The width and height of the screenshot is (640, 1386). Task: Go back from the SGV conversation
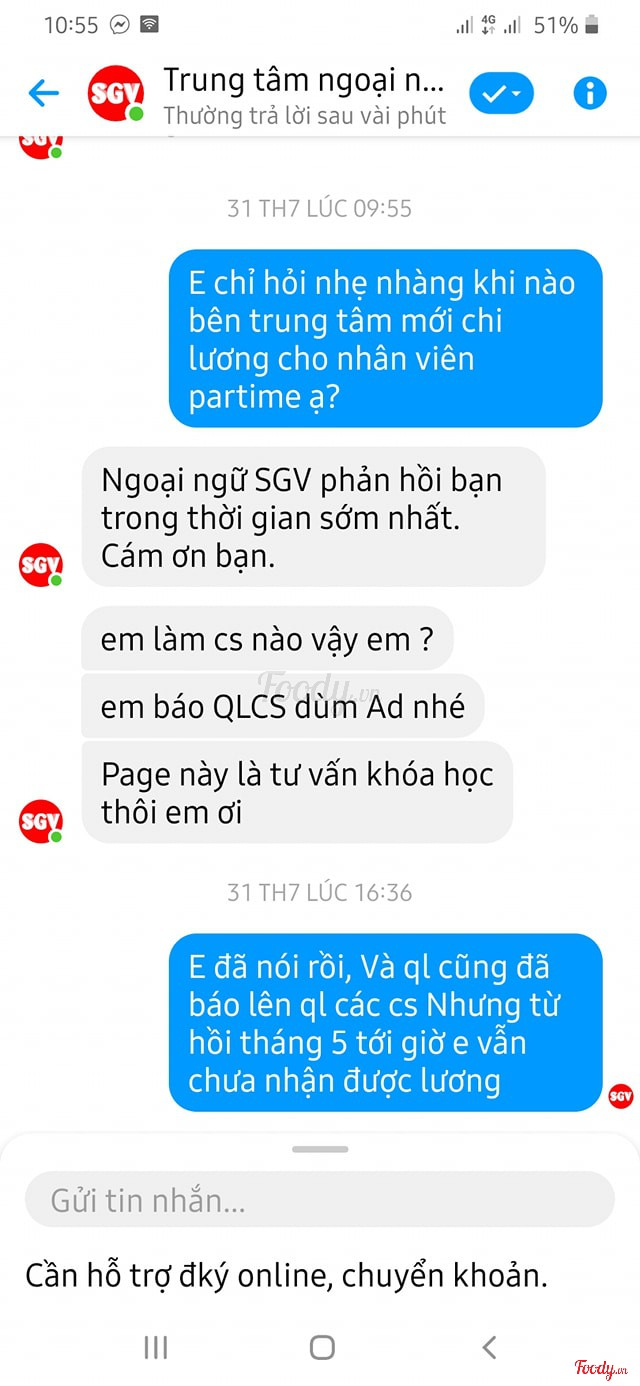[x=44, y=93]
